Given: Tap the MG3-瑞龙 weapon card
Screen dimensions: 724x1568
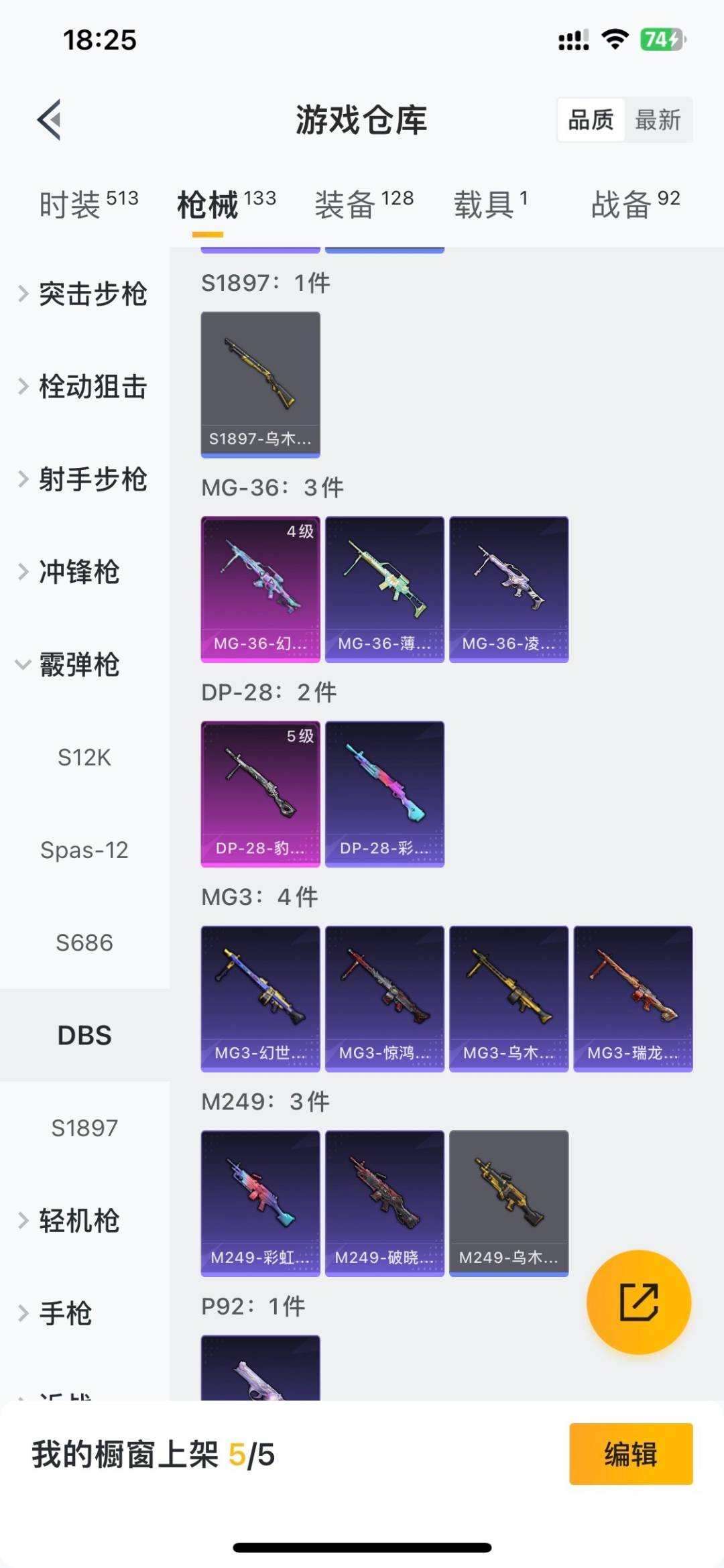Looking at the screenshot, I should (x=633, y=999).
